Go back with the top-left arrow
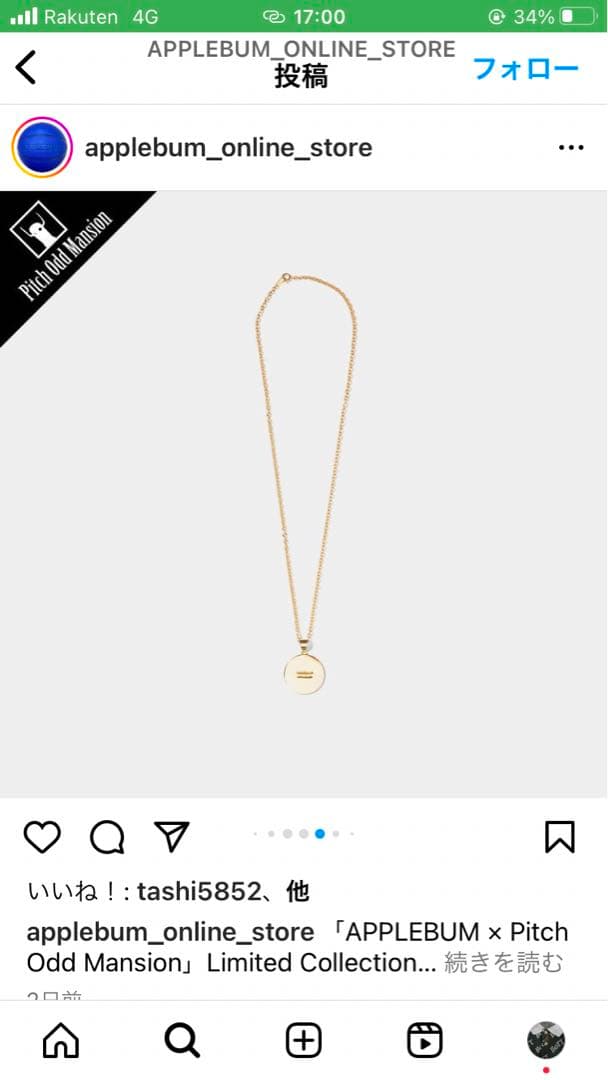 point(27,67)
